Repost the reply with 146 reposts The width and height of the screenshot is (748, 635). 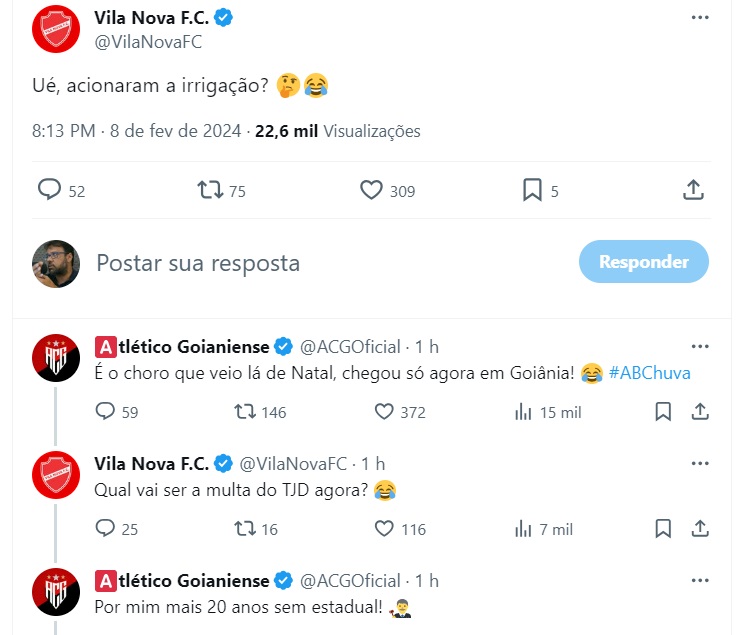243,411
